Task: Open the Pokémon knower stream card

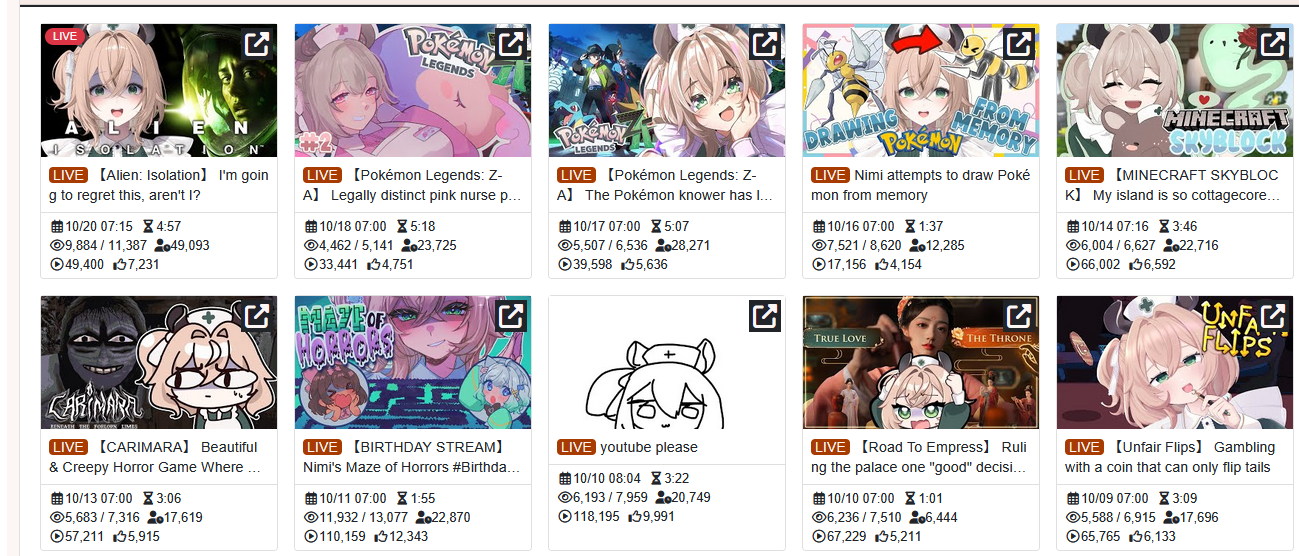Action: click(x=667, y=185)
